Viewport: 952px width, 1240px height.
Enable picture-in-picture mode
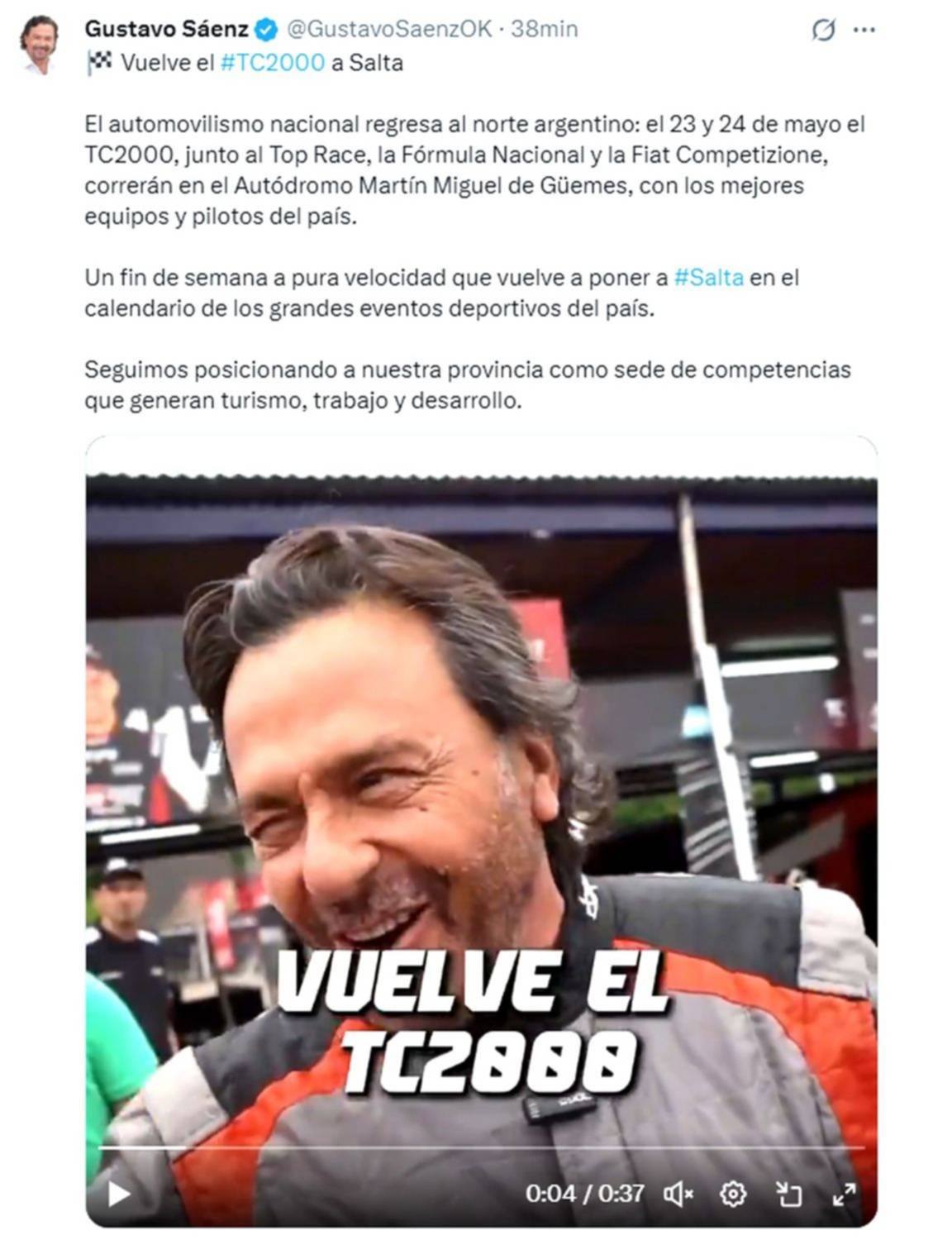click(x=788, y=1193)
